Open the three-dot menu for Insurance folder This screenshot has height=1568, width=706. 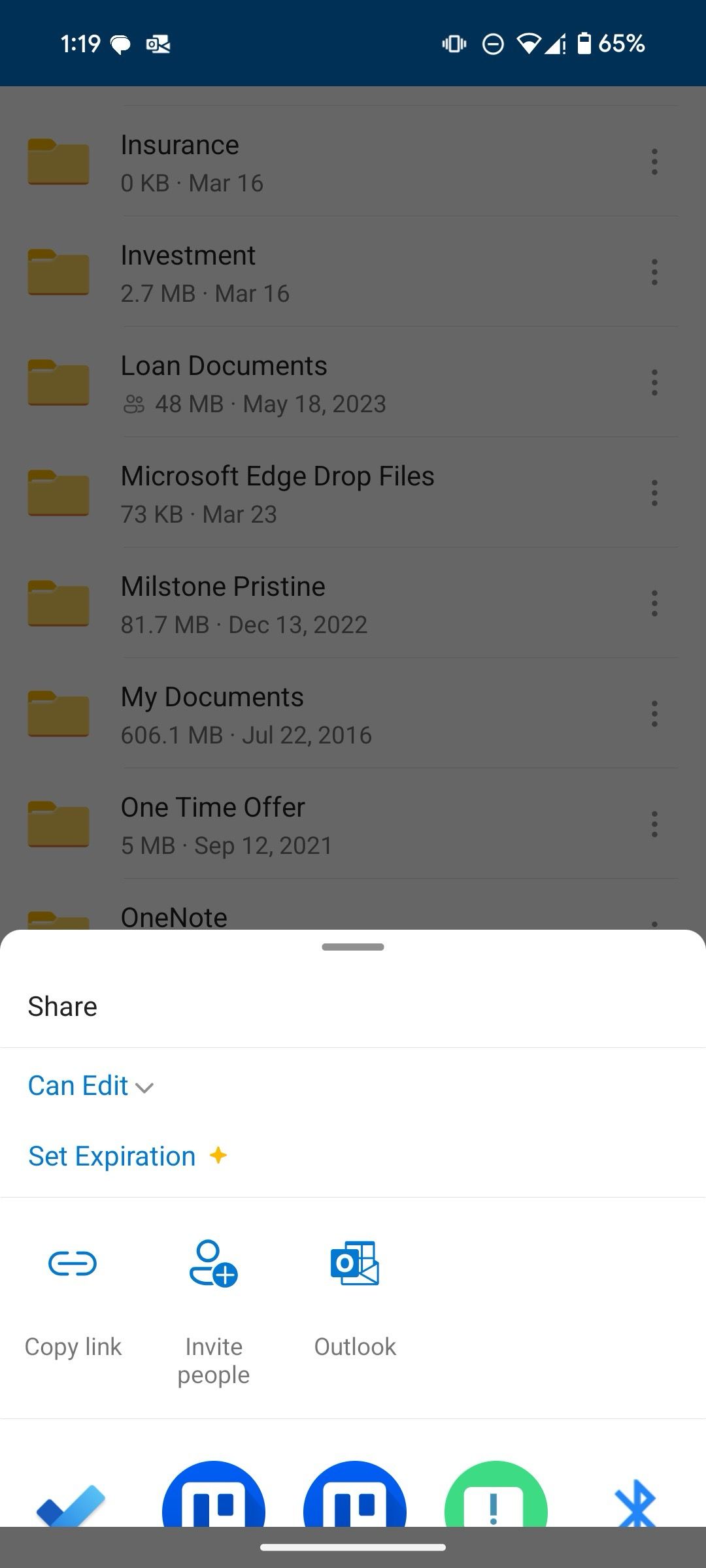(x=655, y=162)
